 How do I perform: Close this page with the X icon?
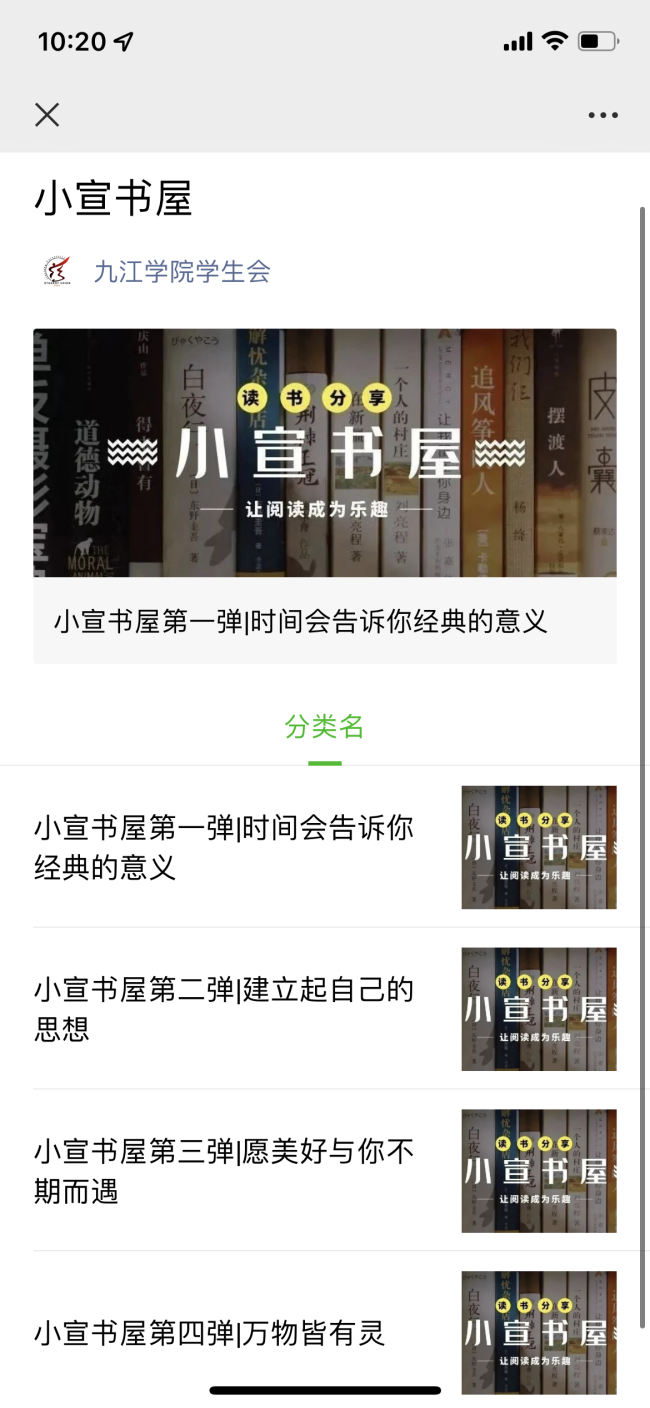(x=47, y=115)
